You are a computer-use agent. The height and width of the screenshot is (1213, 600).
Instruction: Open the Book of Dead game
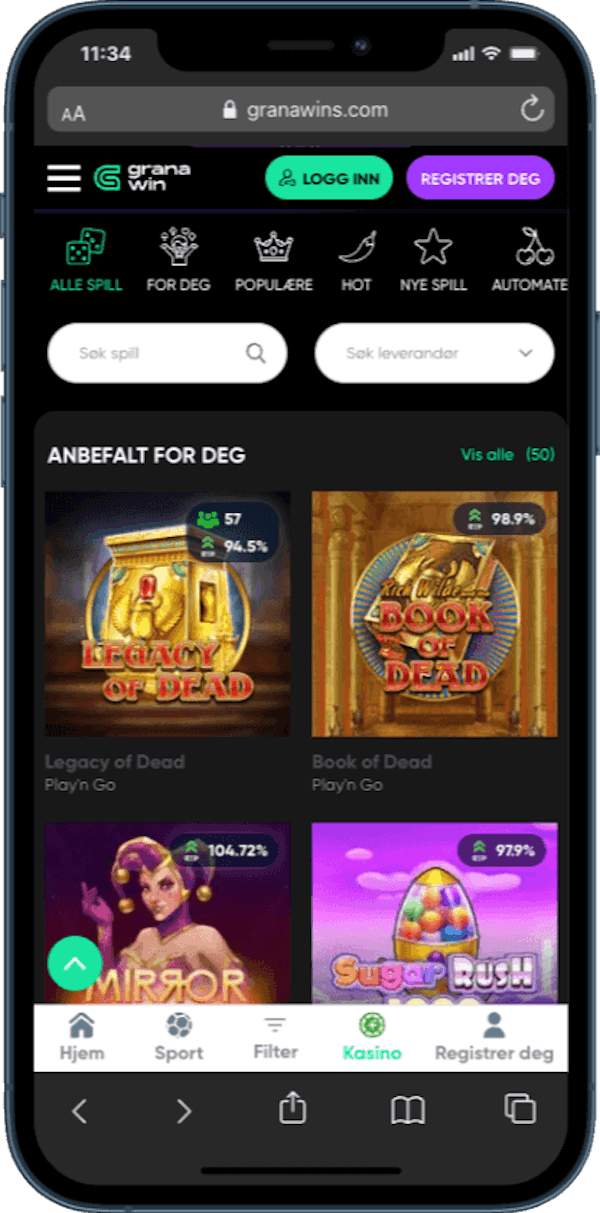pyautogui.click(x=434, y=614)
